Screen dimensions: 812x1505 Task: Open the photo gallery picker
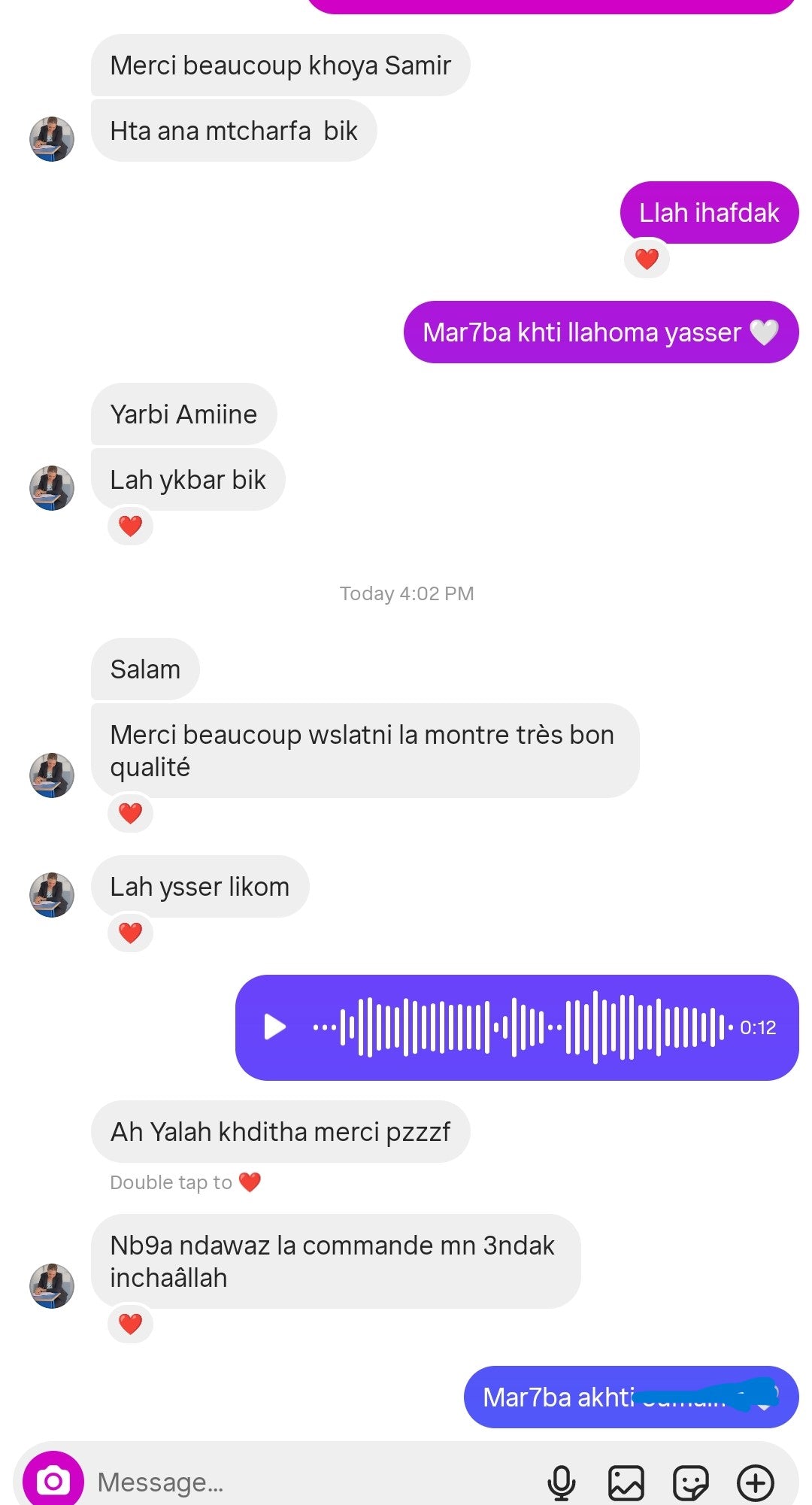click(x=626, y=1482)
